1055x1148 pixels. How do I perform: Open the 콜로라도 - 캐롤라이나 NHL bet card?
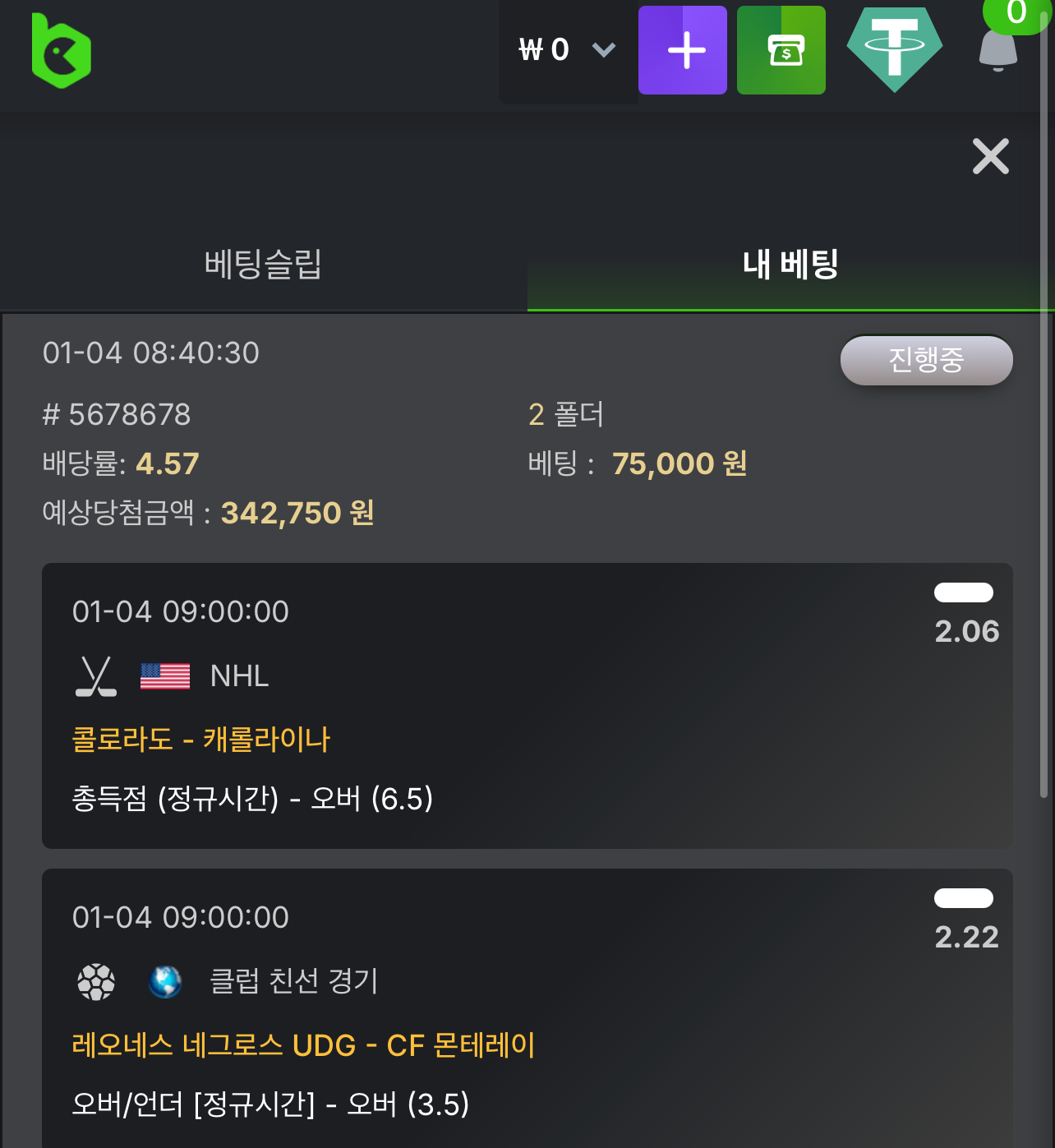527,705
